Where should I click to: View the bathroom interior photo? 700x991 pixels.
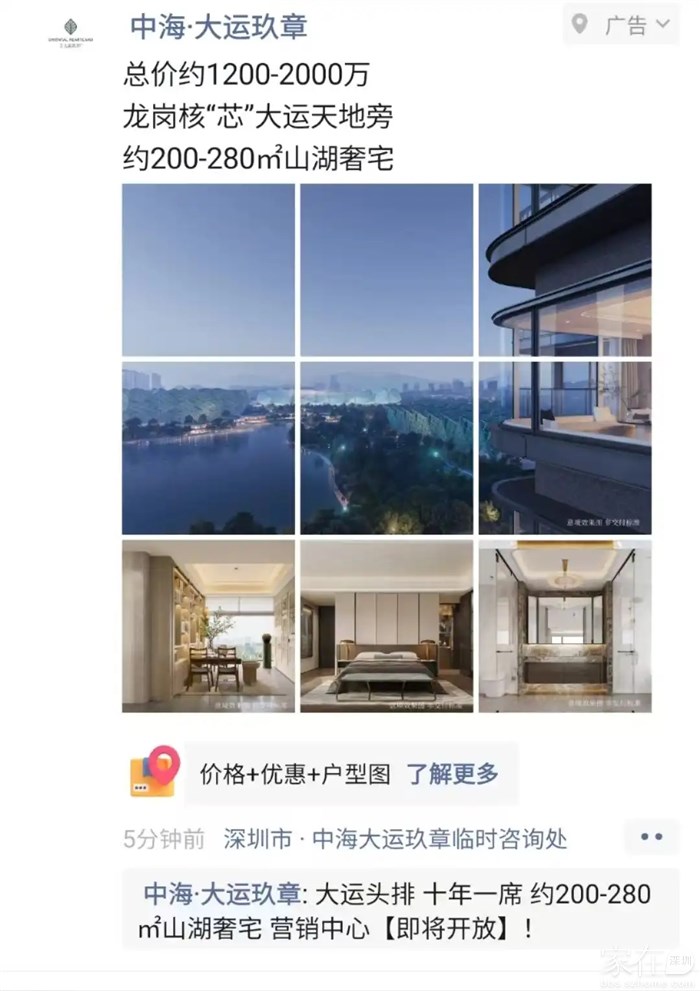(565, 626)
